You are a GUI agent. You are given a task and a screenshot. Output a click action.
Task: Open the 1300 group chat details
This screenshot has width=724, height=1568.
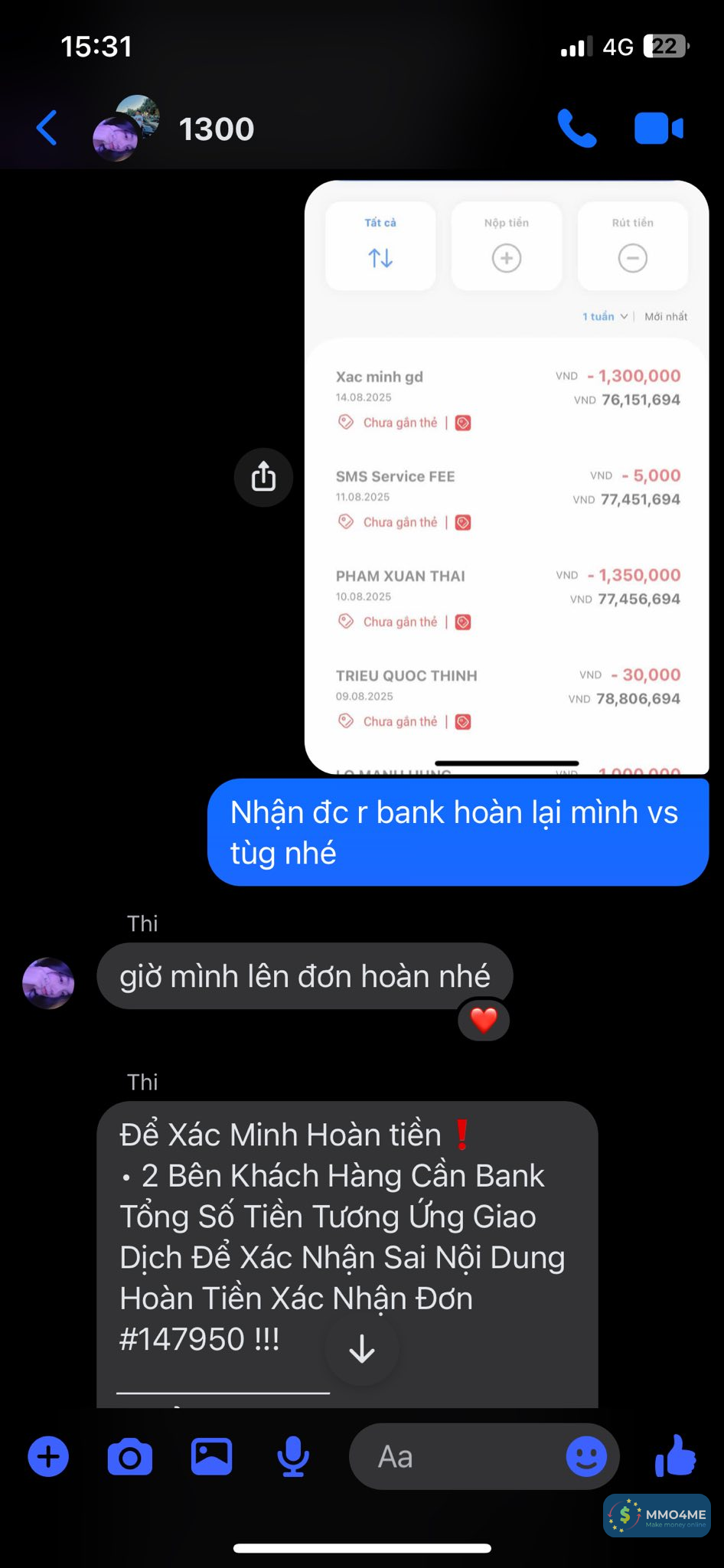tap(216, 129)
